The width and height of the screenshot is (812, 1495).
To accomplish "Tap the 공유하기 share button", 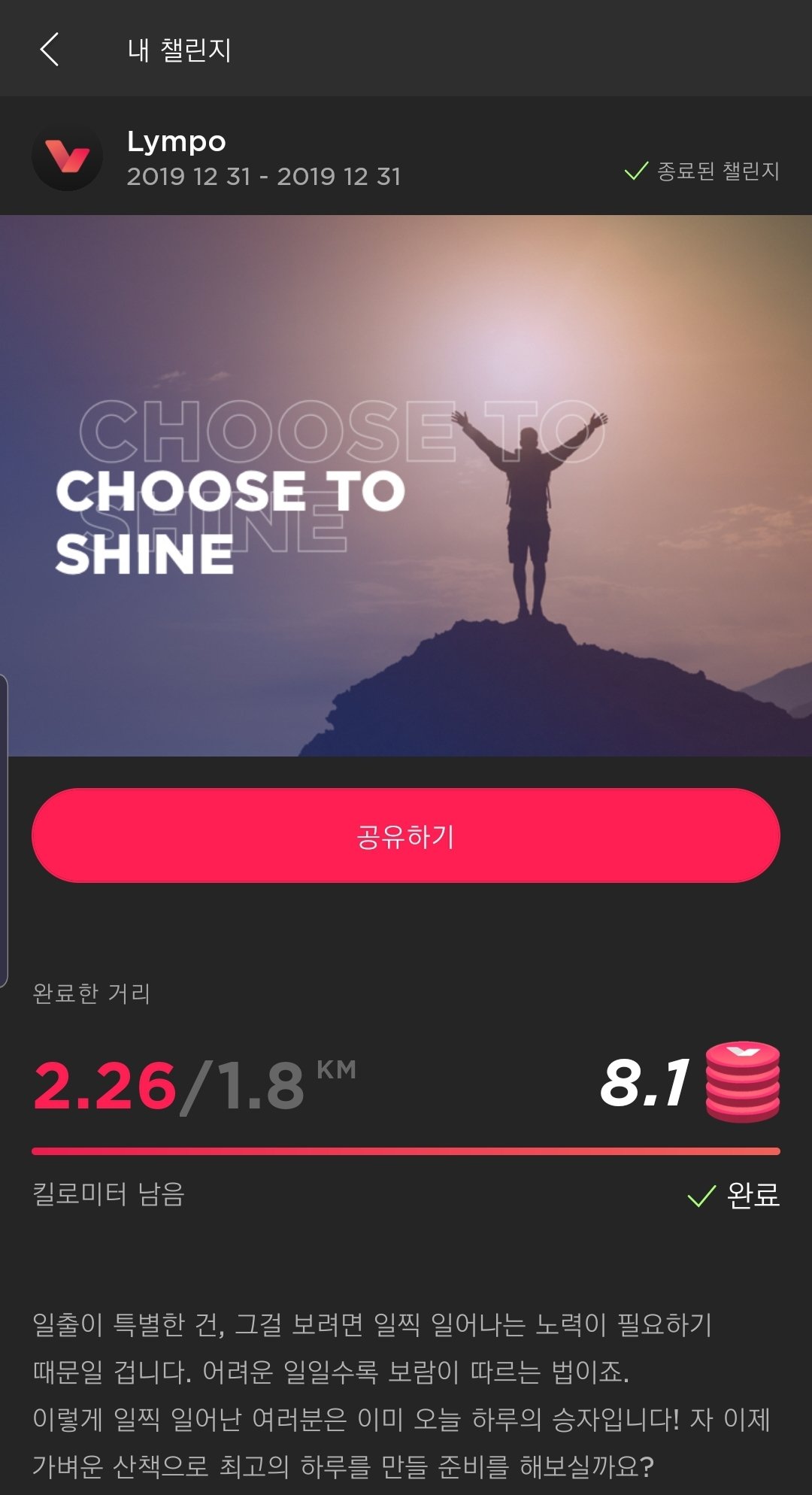I will coord(406,835).
